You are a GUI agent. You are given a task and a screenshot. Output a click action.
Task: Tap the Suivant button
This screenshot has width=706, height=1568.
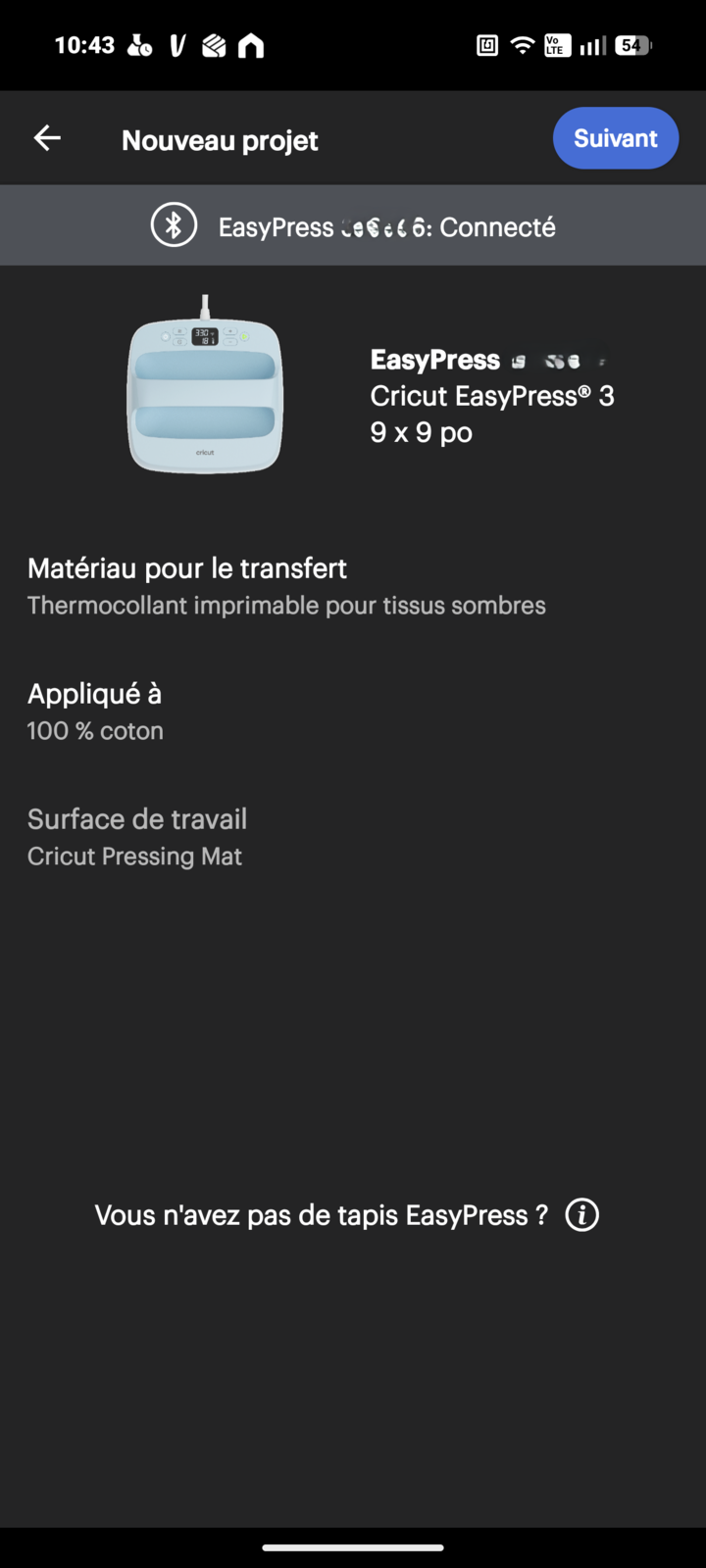coord(616,138)
